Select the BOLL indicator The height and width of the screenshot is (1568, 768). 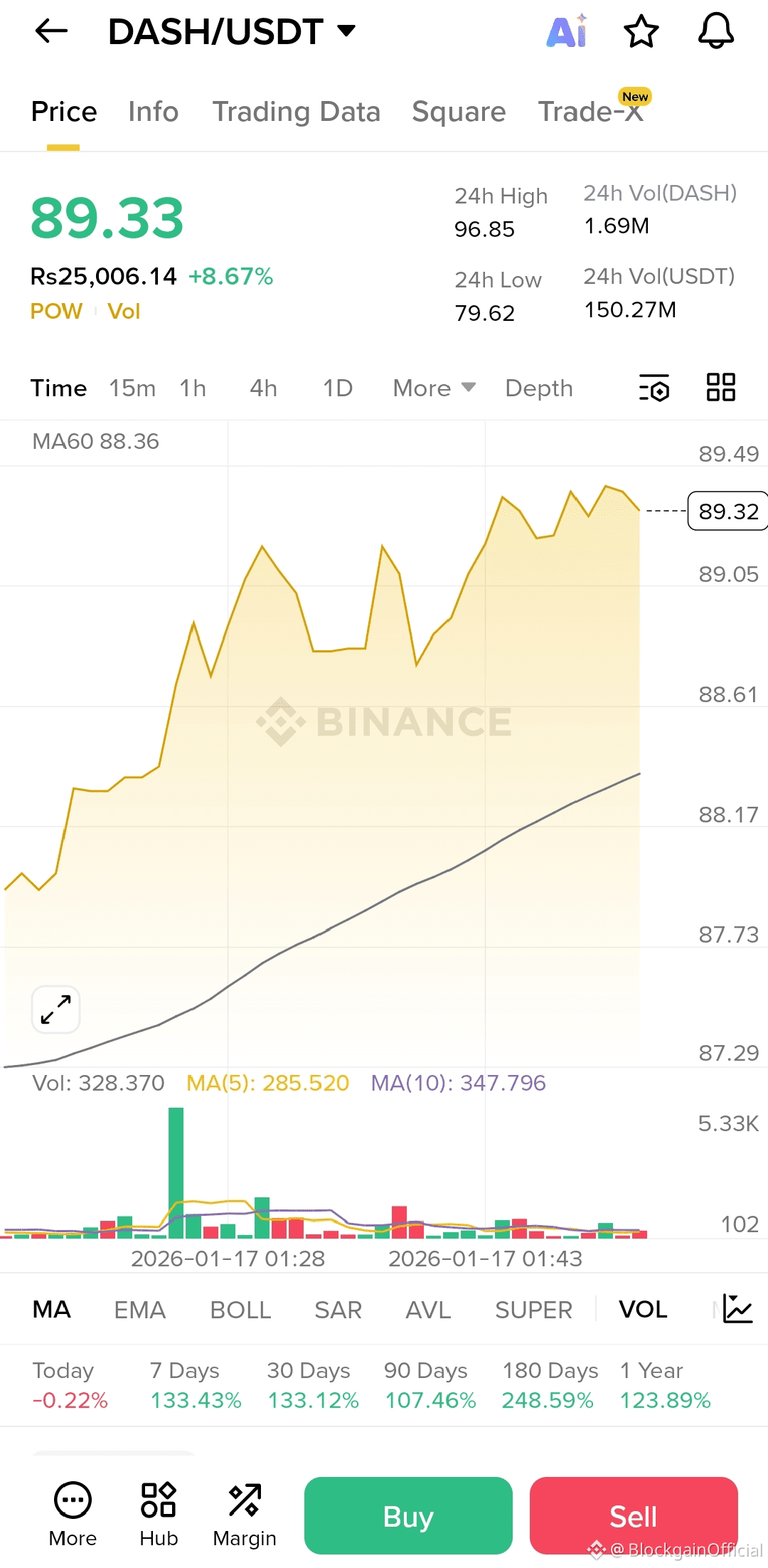point(240,1310)
